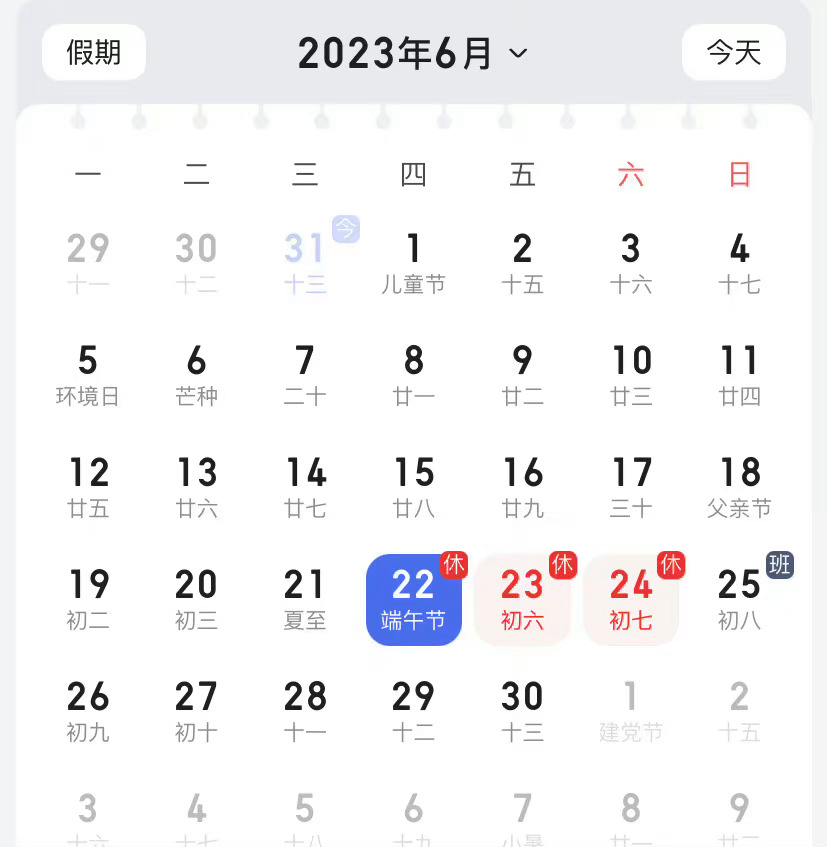Jump to today with 今天

(734, 52)
